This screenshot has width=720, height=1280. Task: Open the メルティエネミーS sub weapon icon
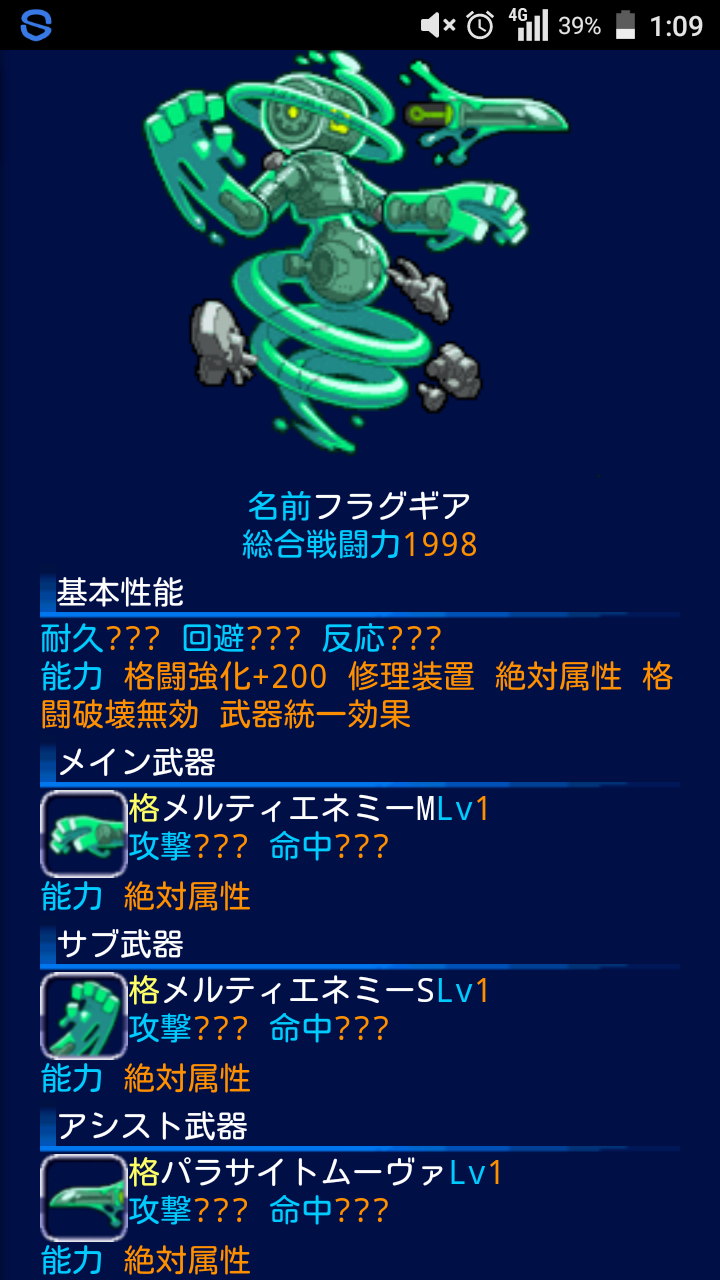[x=84, y=1015]
